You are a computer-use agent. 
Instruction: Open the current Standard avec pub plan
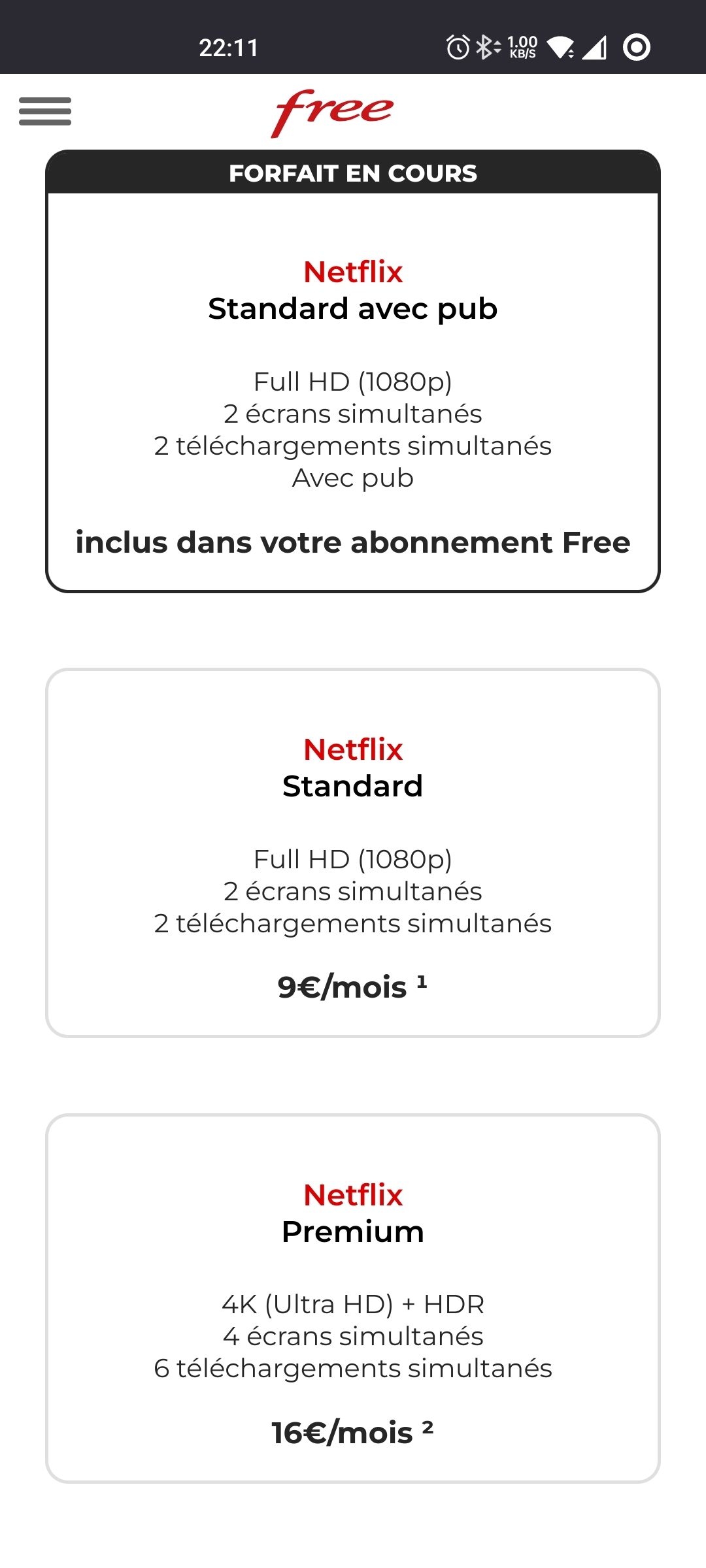tap(353, 392)
